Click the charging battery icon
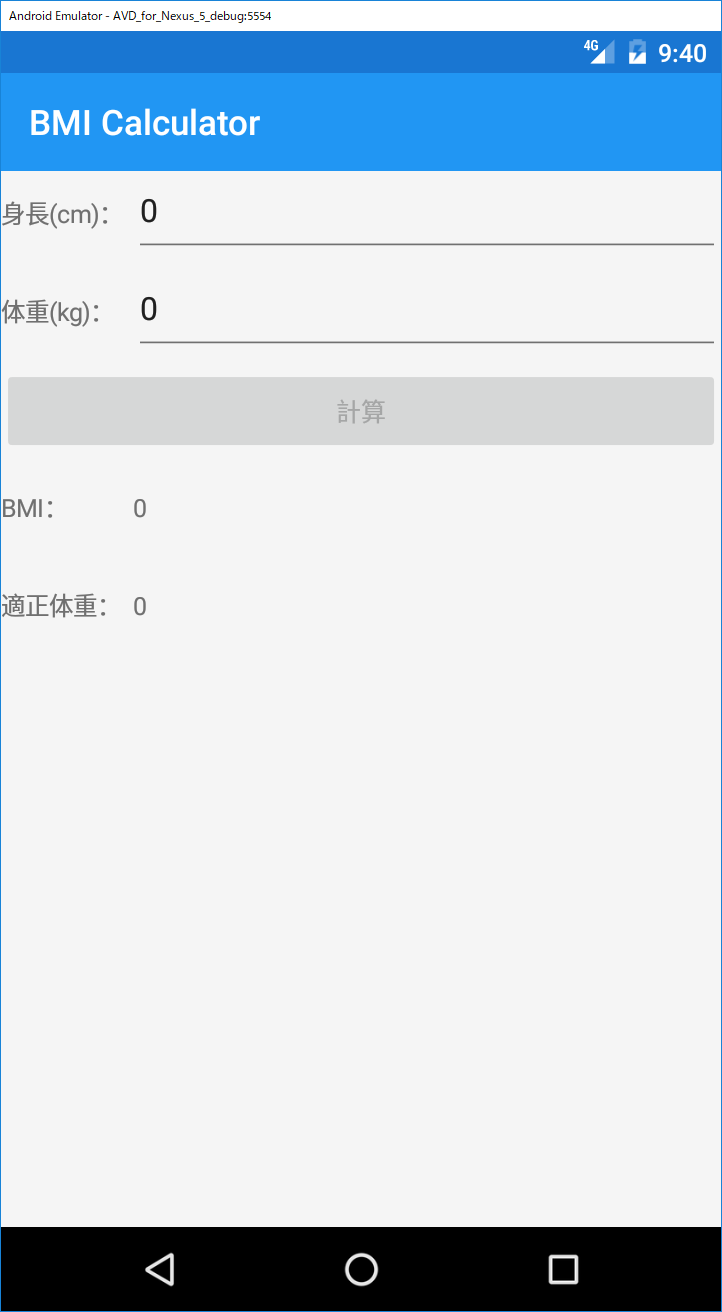 (x=637, y=51)
